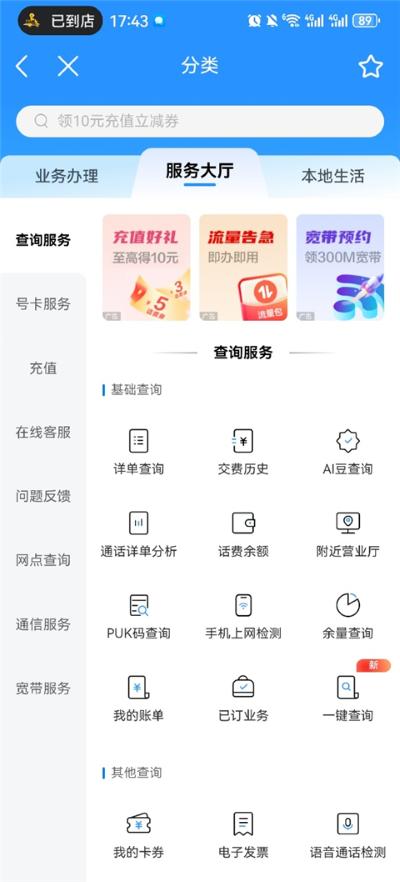400x882 pixels.
Task: Tap the star favorite icon
Action: (371, 67)
